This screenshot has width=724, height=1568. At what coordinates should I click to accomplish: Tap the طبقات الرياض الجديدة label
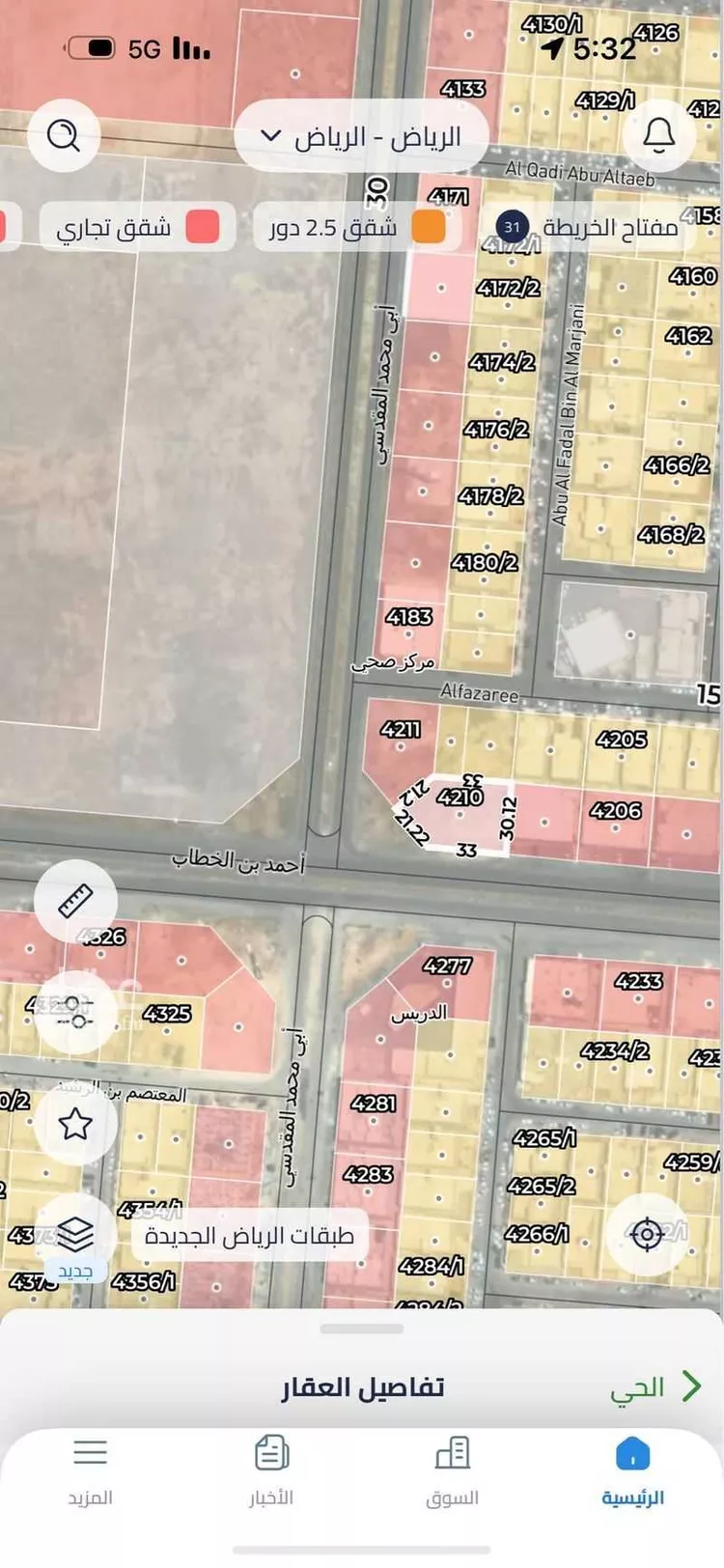click(249, 1235)
